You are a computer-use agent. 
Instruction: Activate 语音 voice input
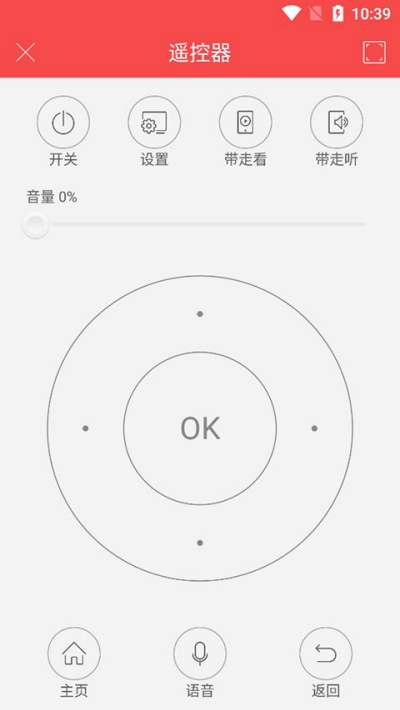(x=200, y=653)
